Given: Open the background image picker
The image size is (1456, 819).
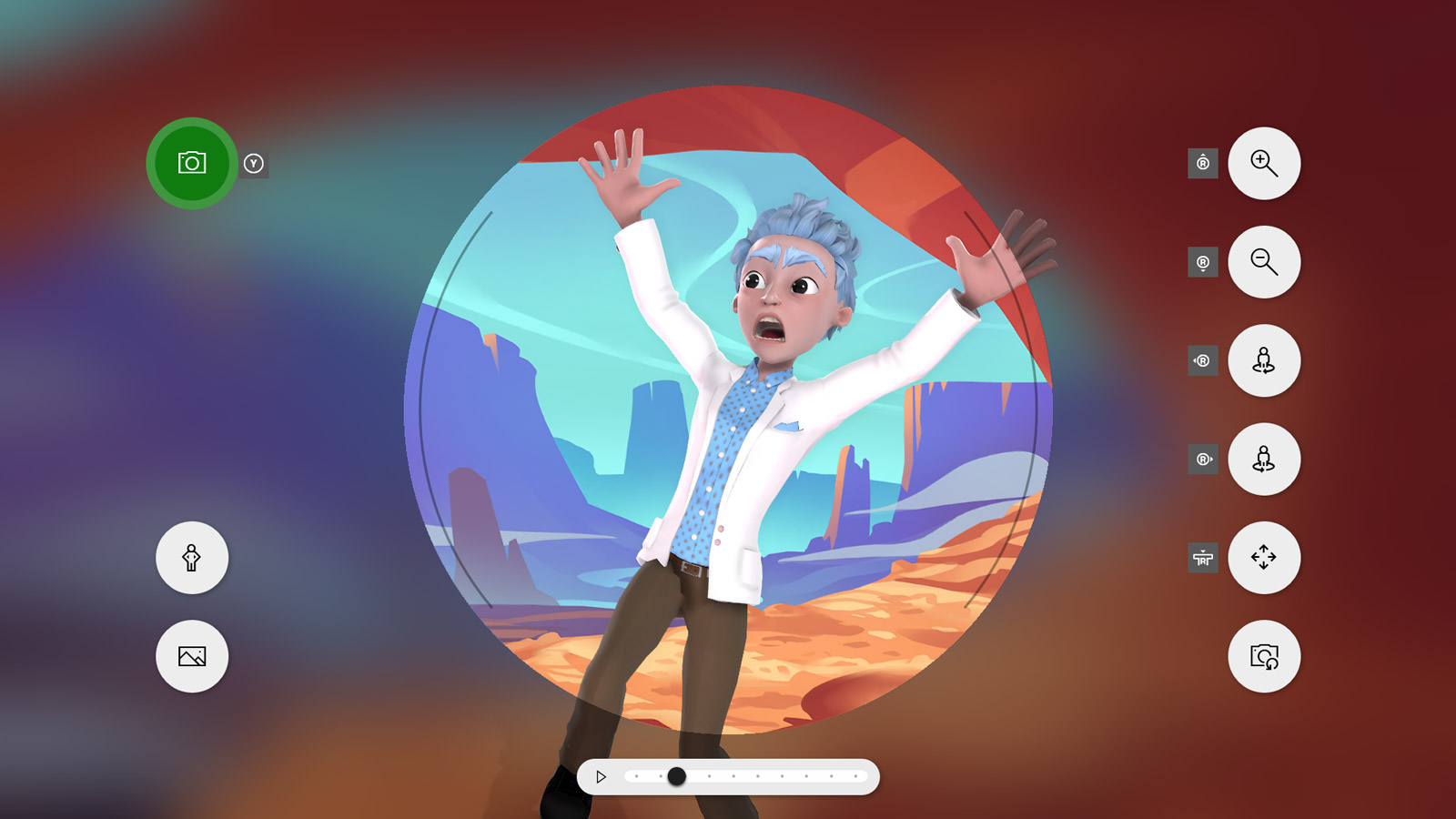Looking at the screenshot, I should click(x=192, y=656).
